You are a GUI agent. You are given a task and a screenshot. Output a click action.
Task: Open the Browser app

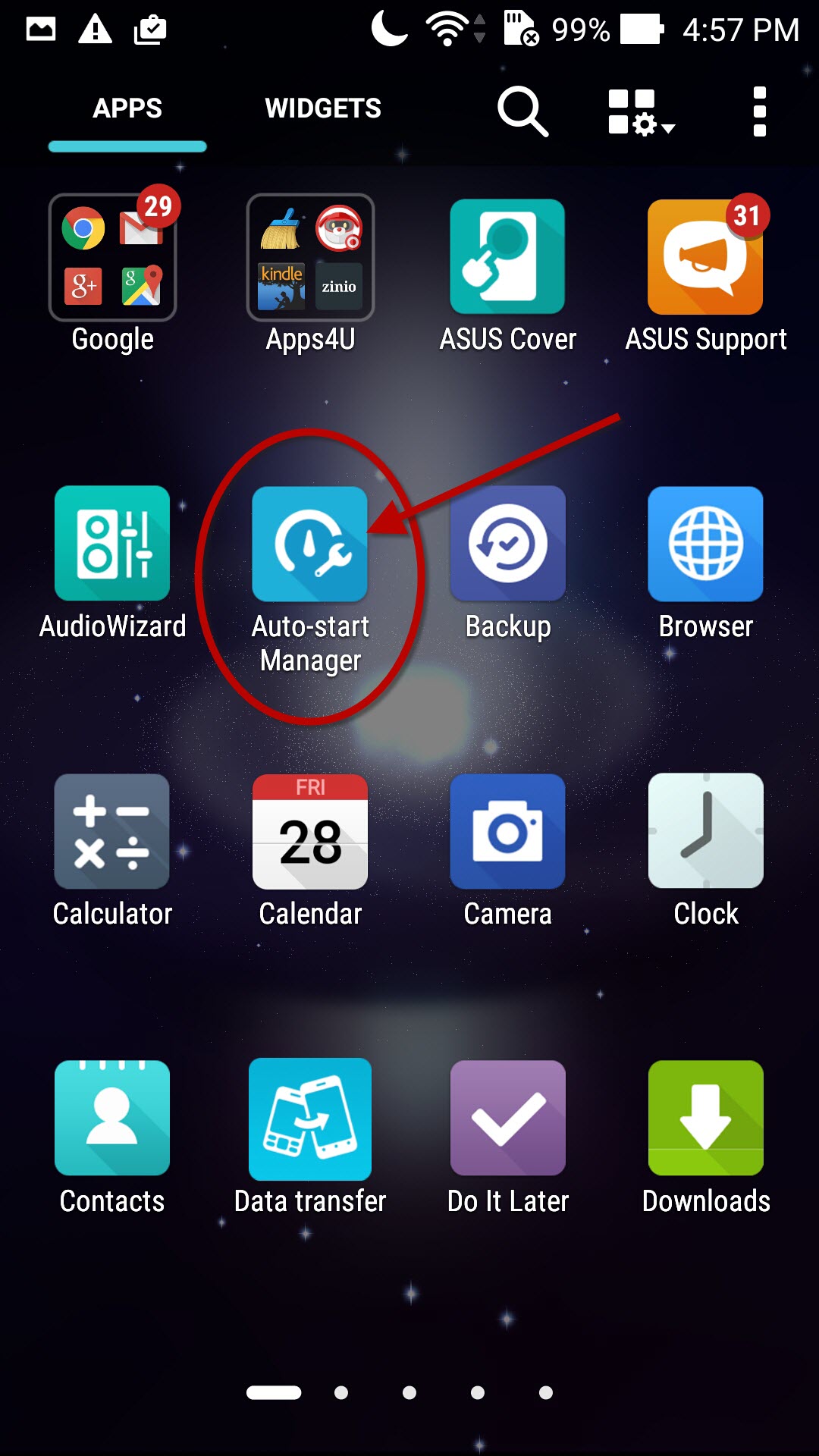[705, 544]
